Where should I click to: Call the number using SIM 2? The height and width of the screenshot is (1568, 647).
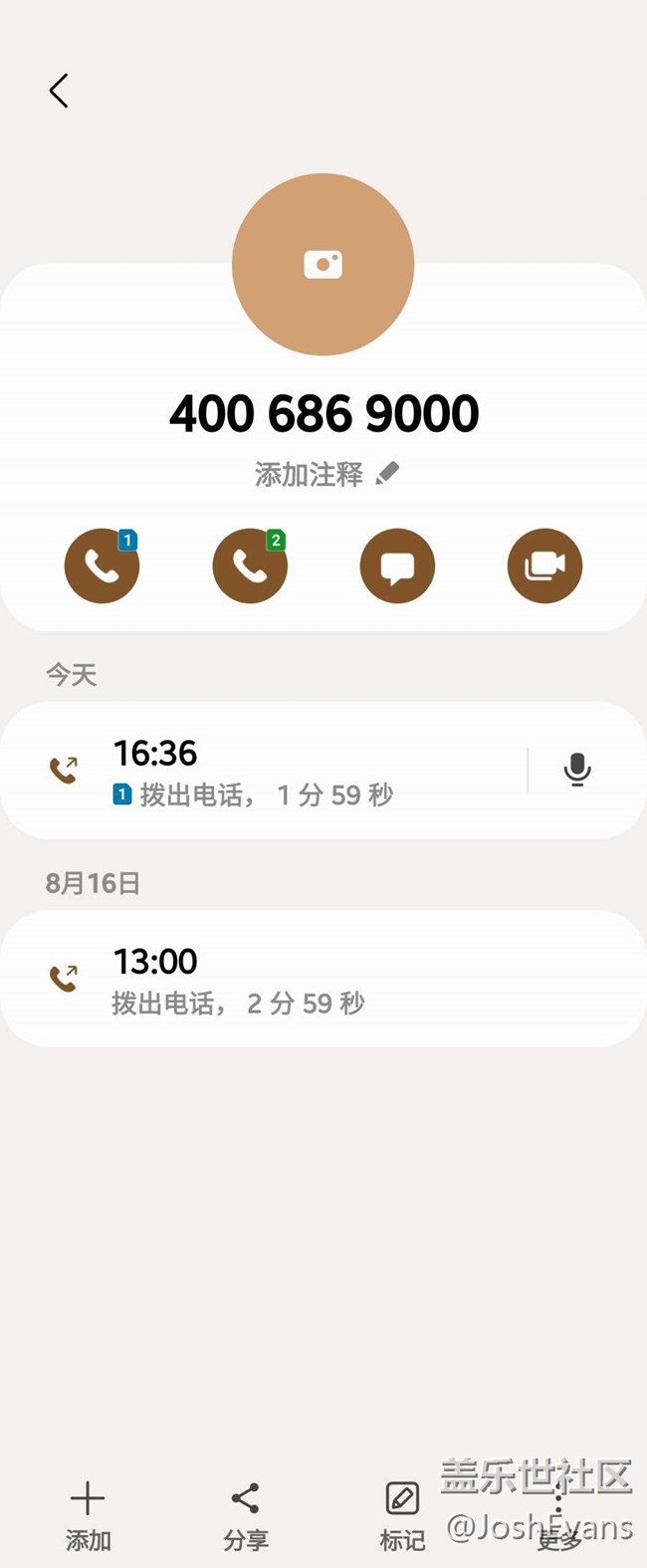(250, 566)
